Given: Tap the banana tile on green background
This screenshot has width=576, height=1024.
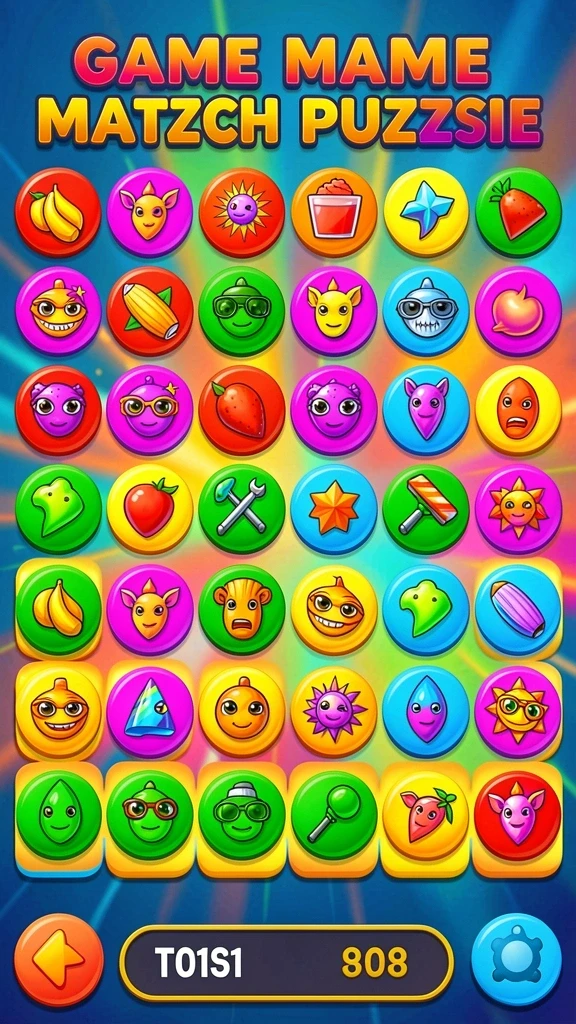Looking at the screenshot, I should click(58, 609).
